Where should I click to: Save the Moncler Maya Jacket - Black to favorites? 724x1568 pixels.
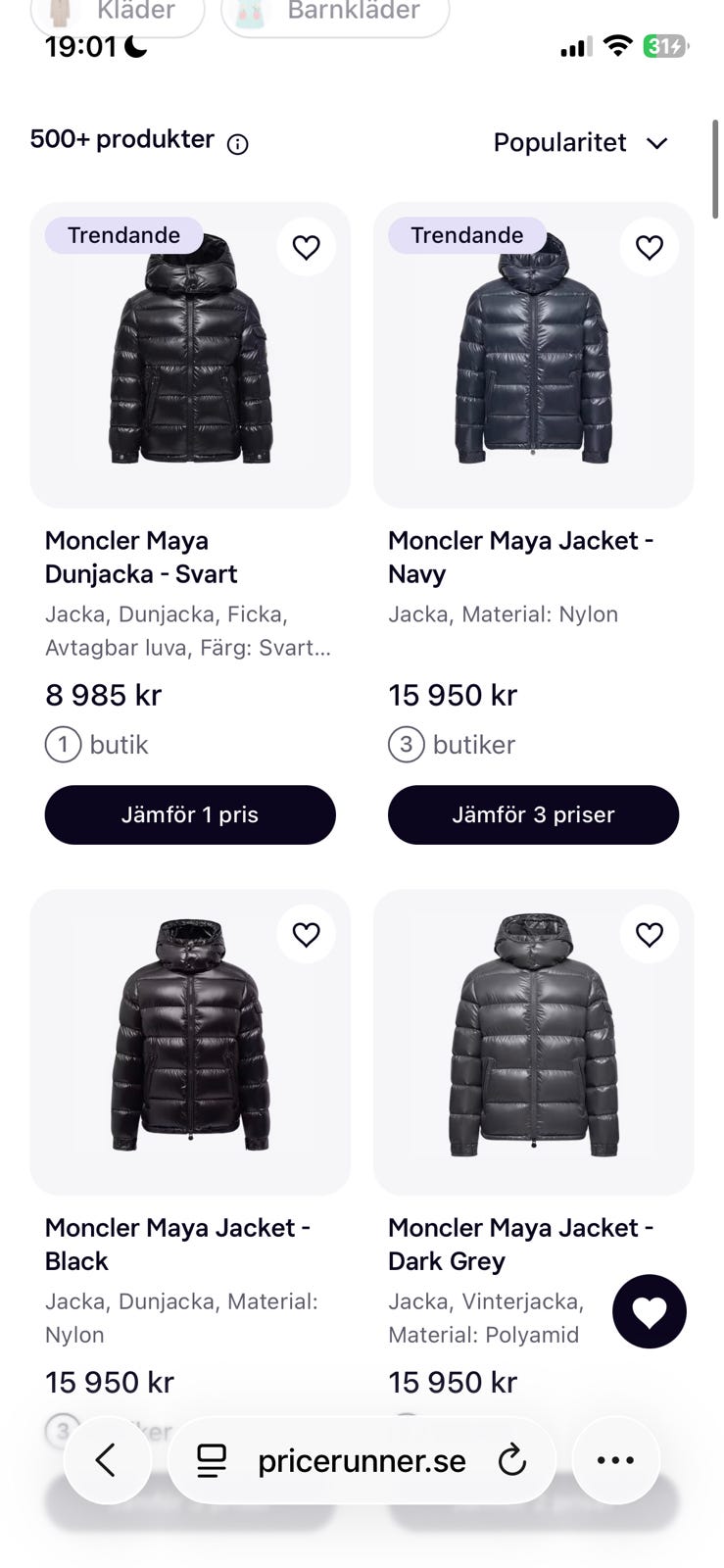(306, 934)
